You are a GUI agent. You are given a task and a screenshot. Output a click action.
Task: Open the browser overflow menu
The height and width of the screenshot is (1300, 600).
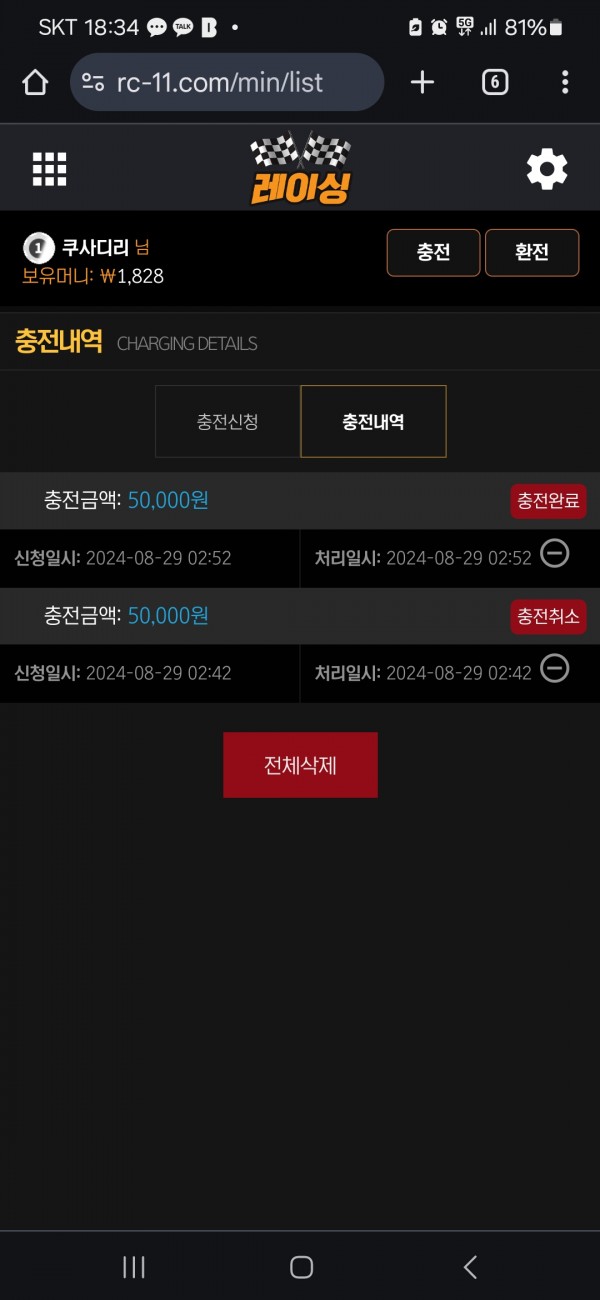(565, 82)
